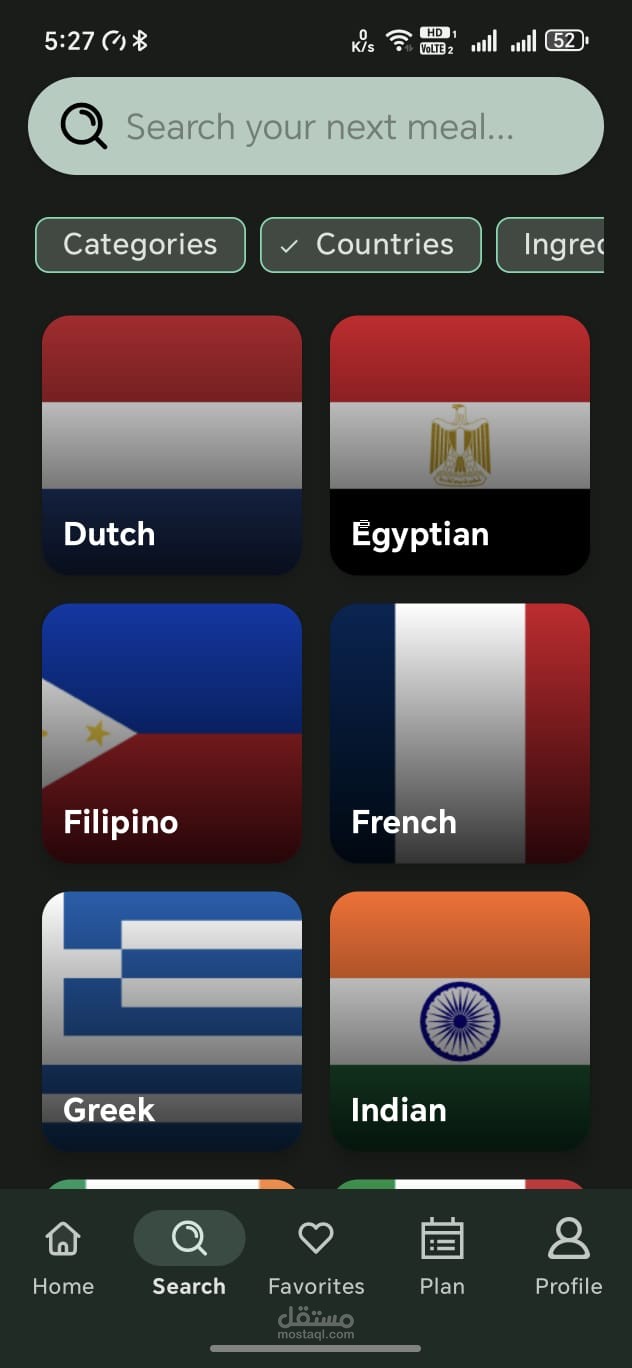Open the Dutch cuisine card
Image resolution: width=632 pixels, height=1368 pixels.
point(172,445)
